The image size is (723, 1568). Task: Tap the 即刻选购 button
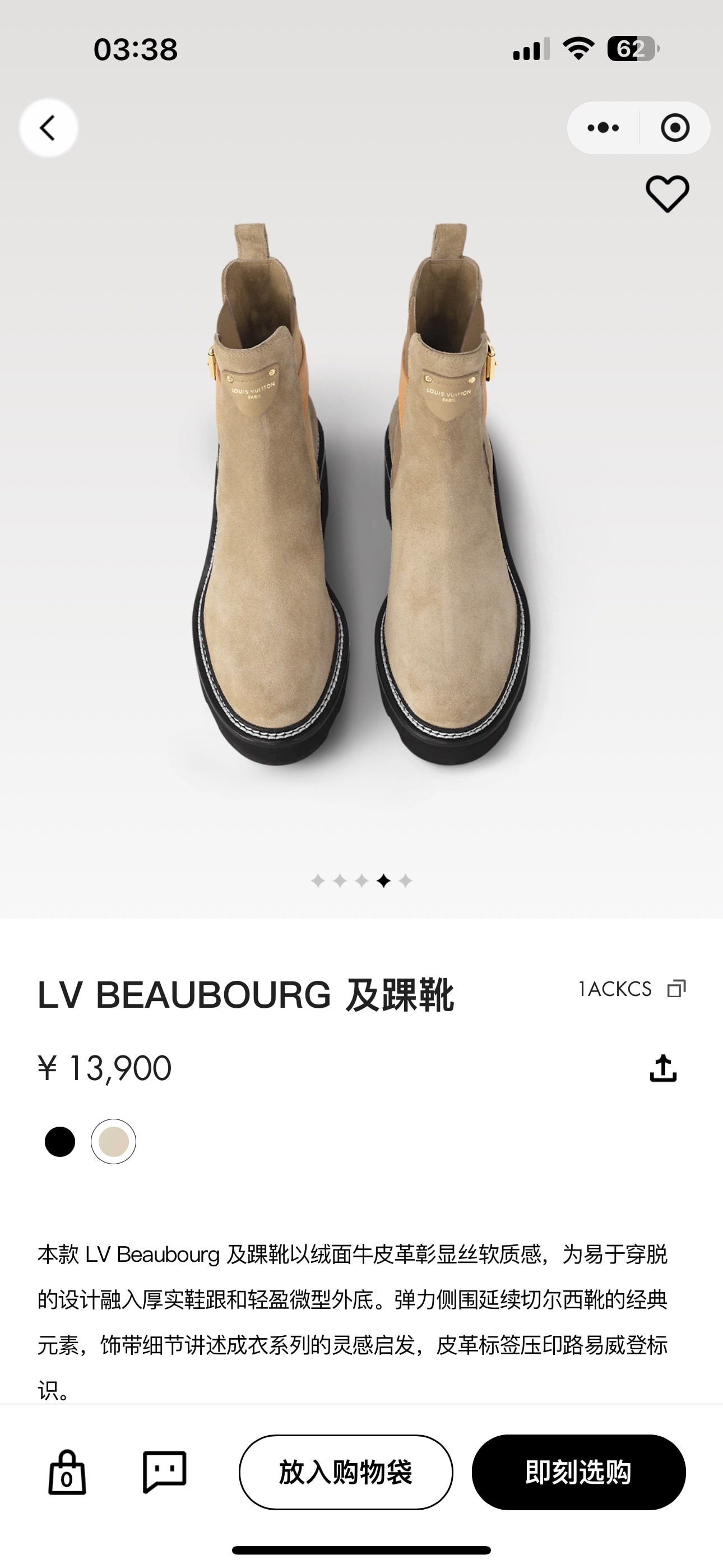[578, 1473]
